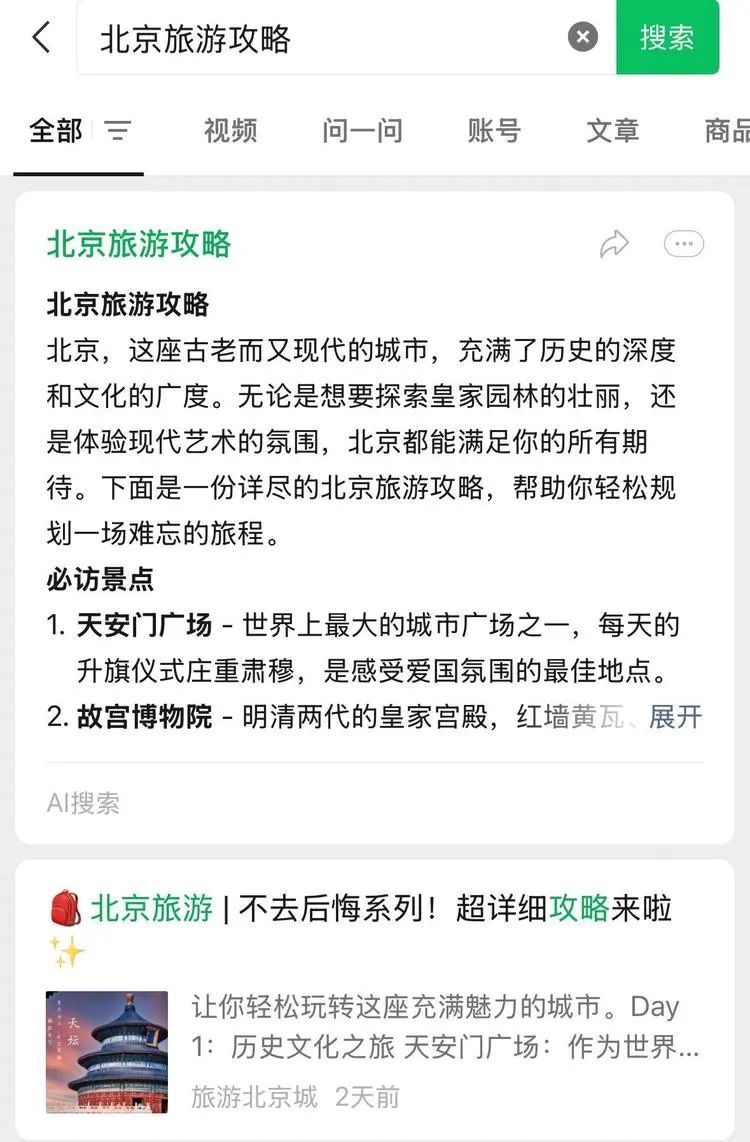Image resolution: width=750 pixels, height=1142 pixels.
Task: Open the 北京旅游攻略 article title
Action: 138,244
